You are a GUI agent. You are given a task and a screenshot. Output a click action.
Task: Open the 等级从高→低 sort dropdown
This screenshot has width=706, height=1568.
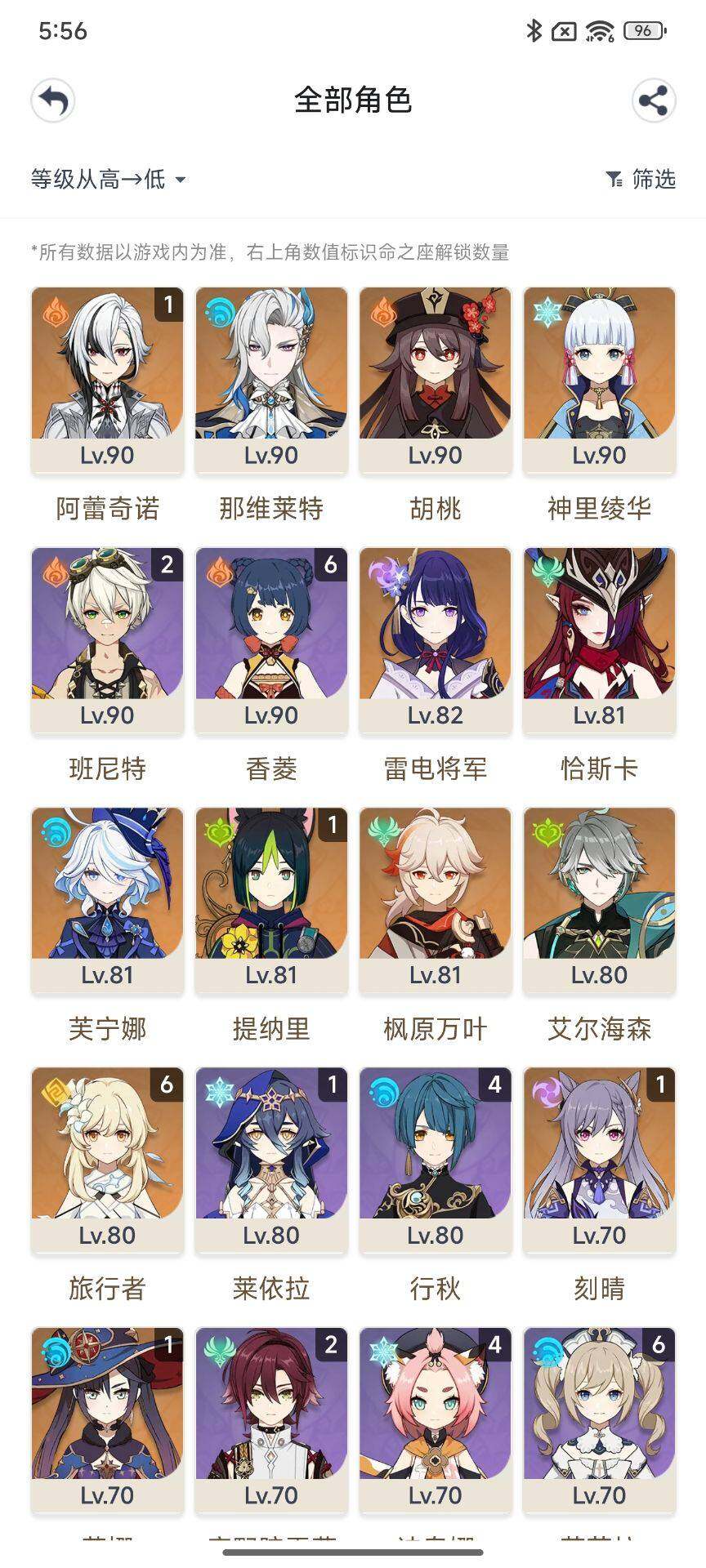[x=108, y=179]
